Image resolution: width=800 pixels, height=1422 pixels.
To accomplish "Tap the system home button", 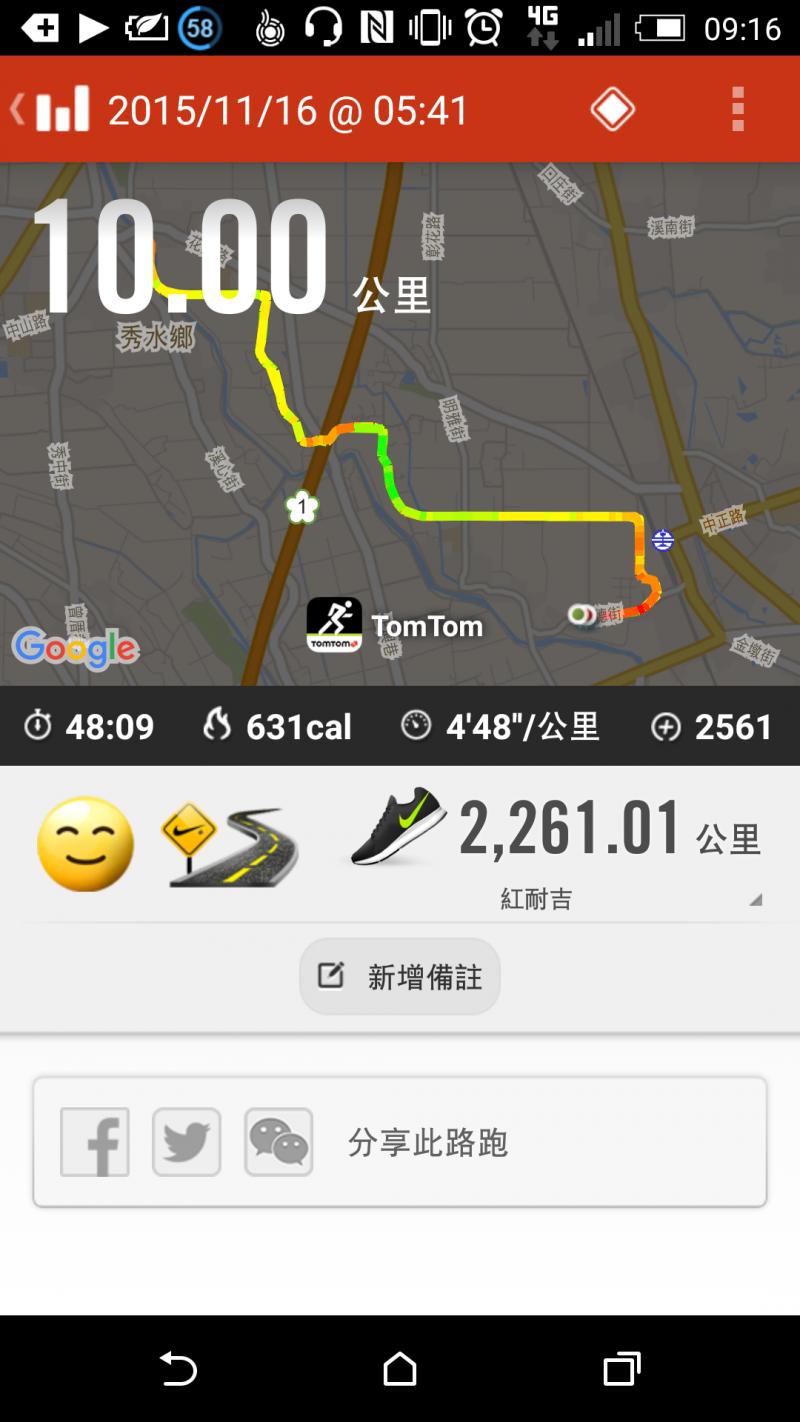I will pyautogui.click(x=400, y=1369).
